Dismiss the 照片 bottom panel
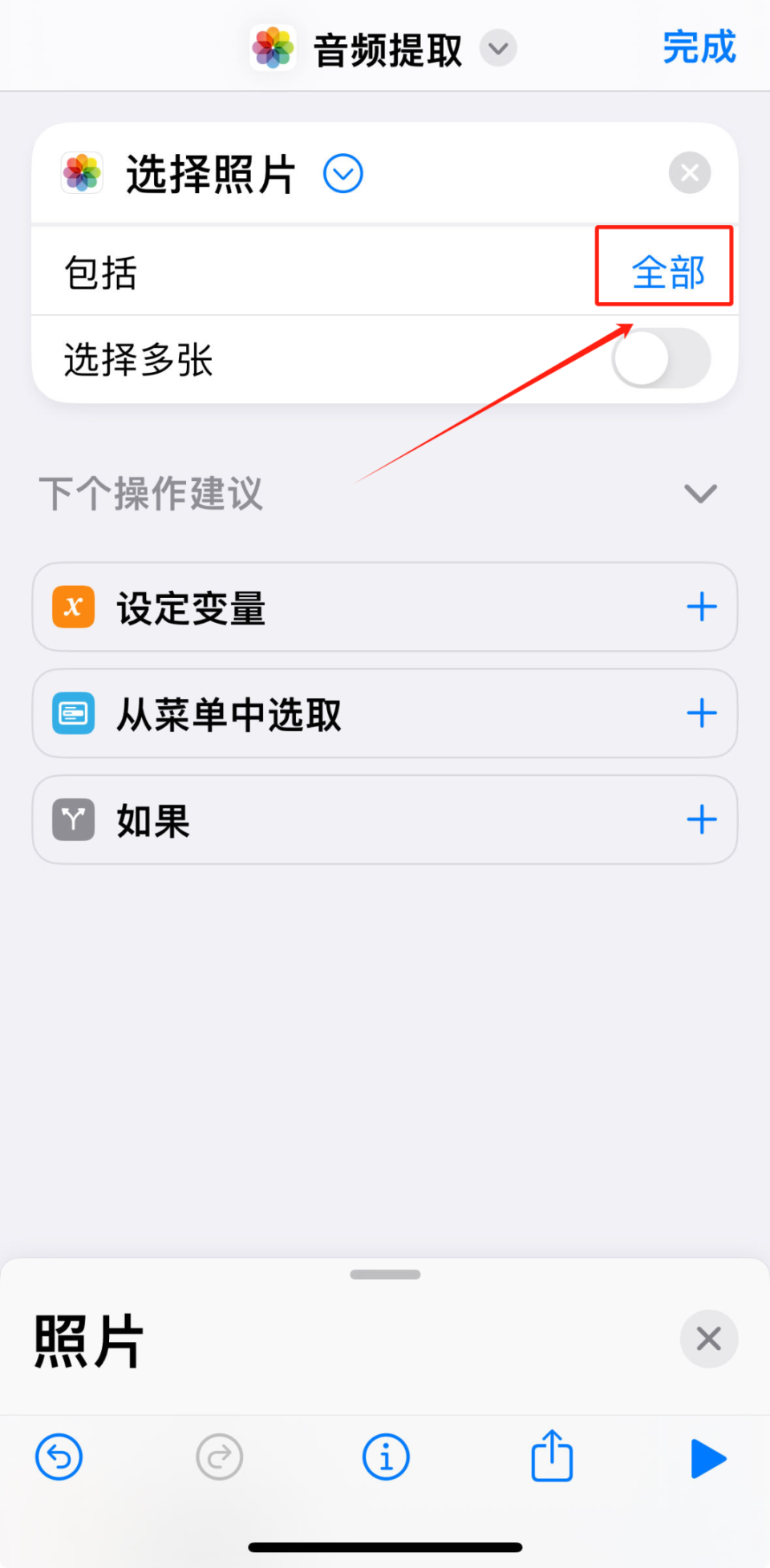 click(x=708, y=1338)
